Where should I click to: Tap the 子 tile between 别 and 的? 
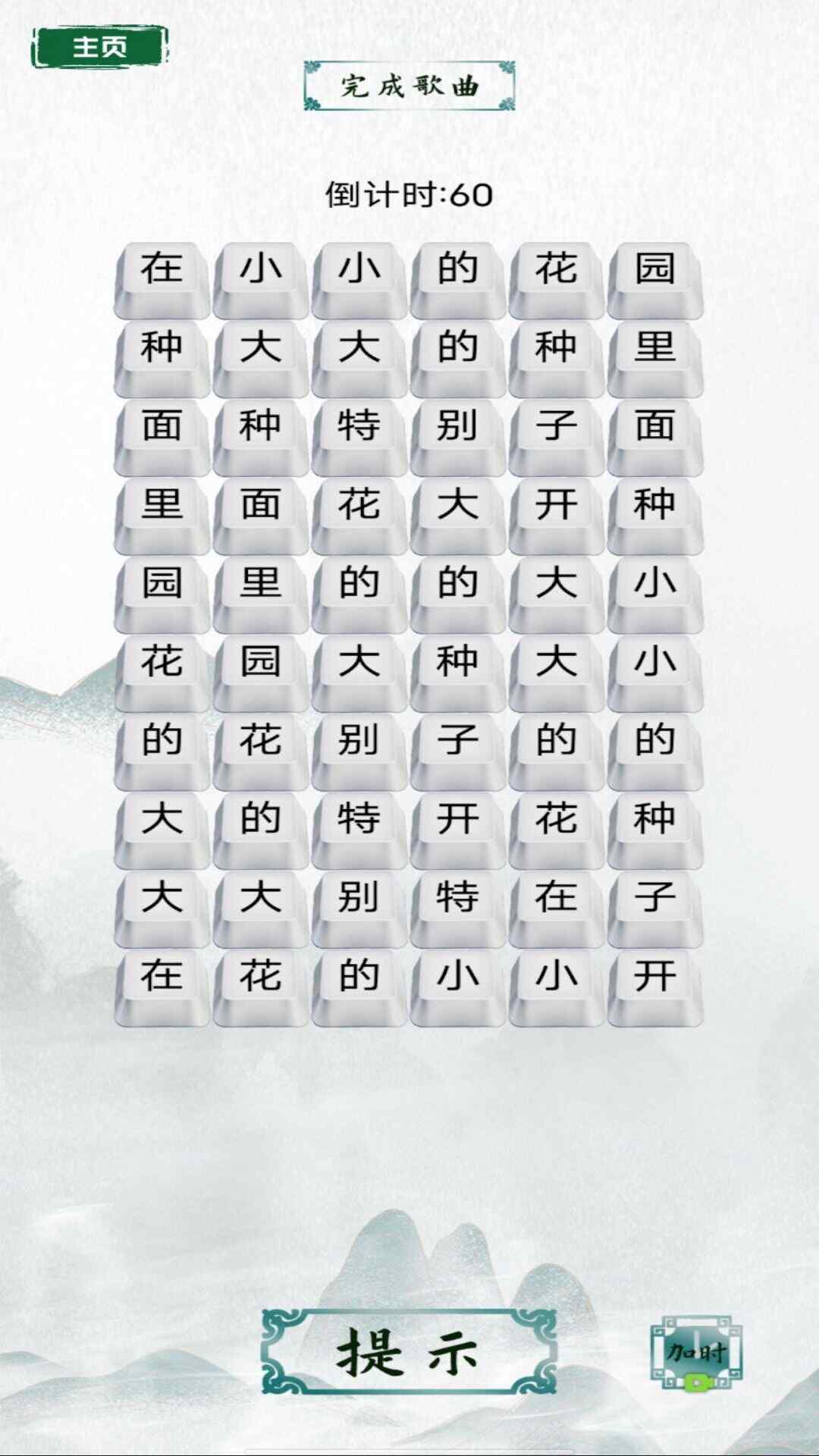tap(457, 739)
